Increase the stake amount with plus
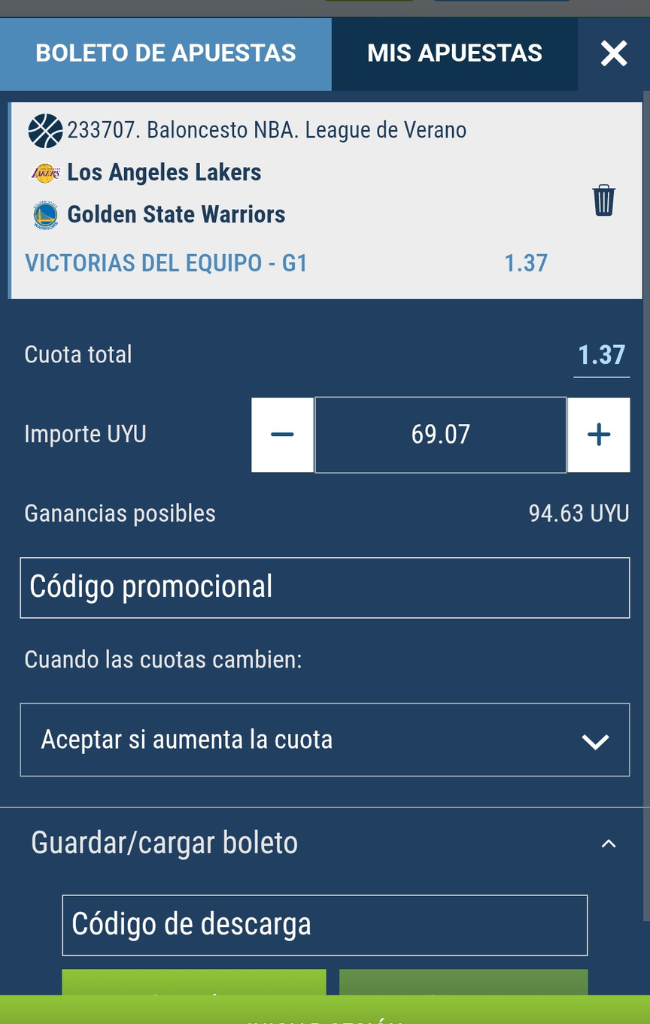650x1024 pixels. [598, 435]
